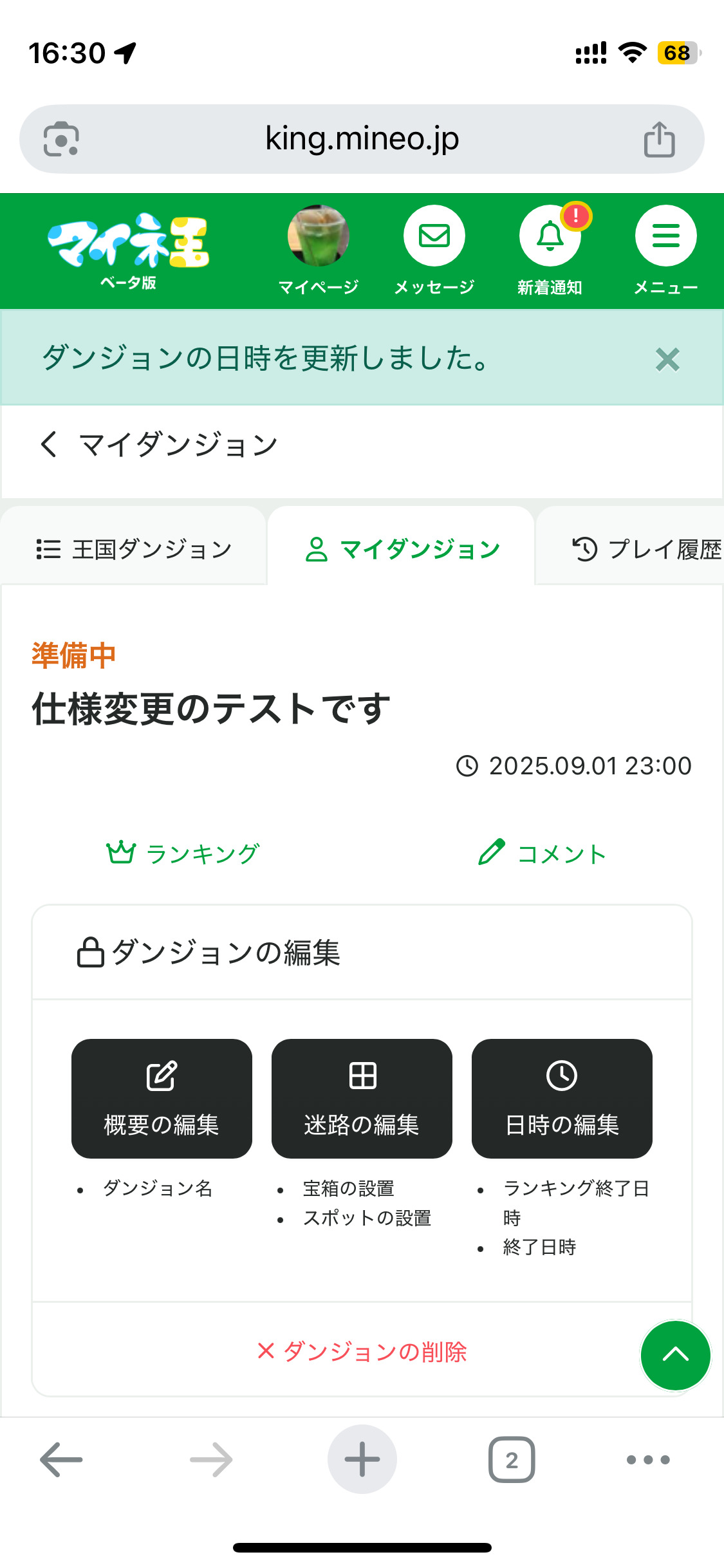Tap the king.mineo.jp address bar
724x1568 pixels.
coord(362,139)
